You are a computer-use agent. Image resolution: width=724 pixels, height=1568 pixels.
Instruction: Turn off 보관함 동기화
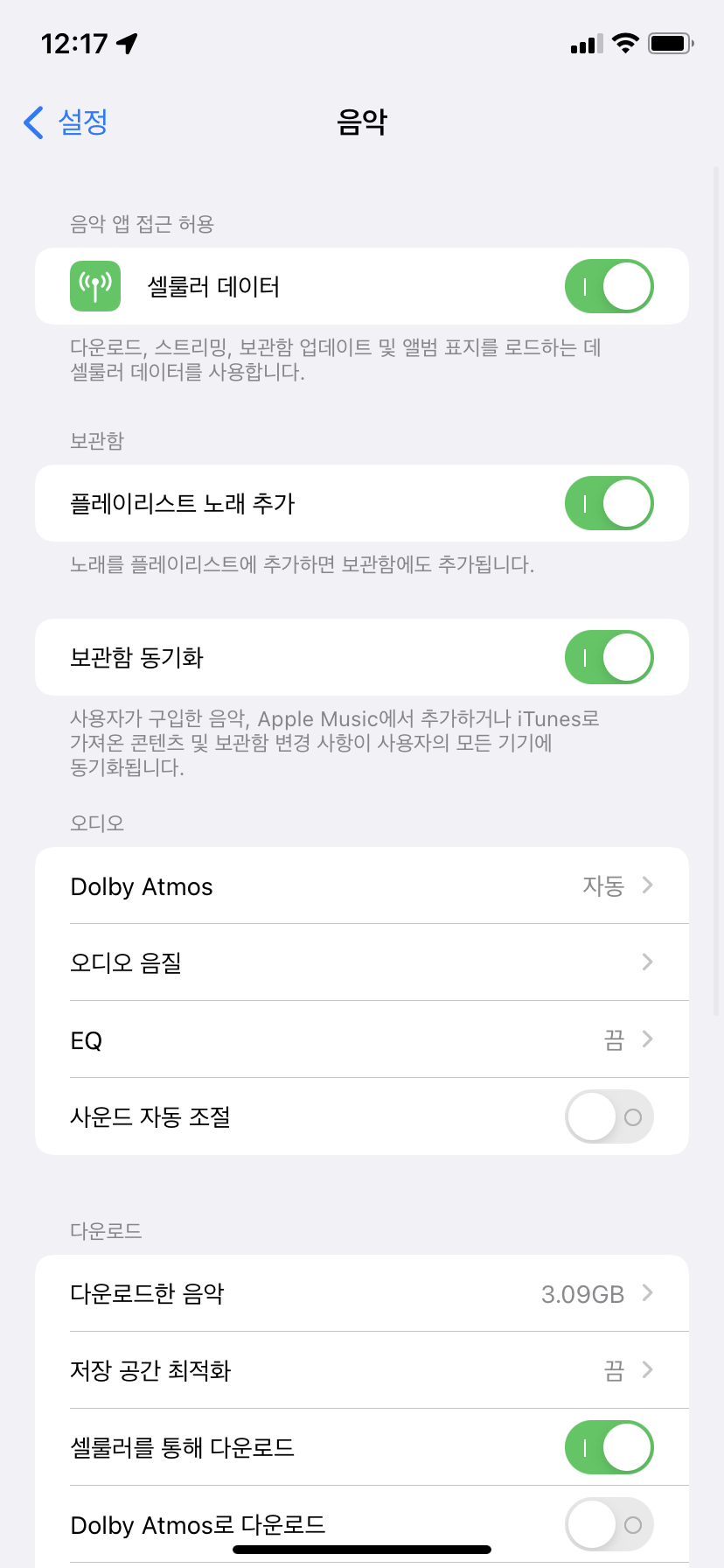609,657
